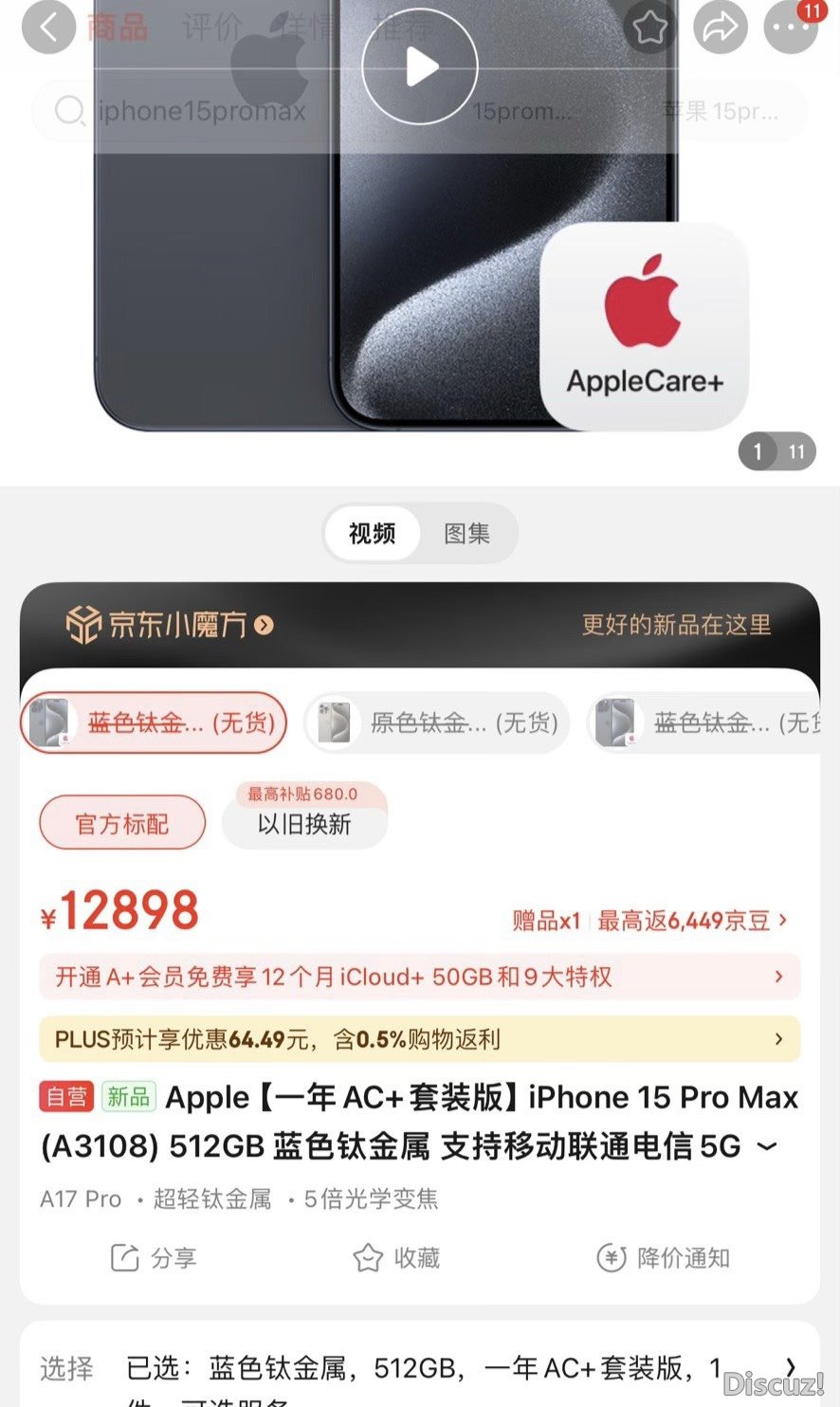This screenshot has width=840, height=1407.
Task: Expand the product title chevron
Action: pyautogui.click(x=767, y=1146)
